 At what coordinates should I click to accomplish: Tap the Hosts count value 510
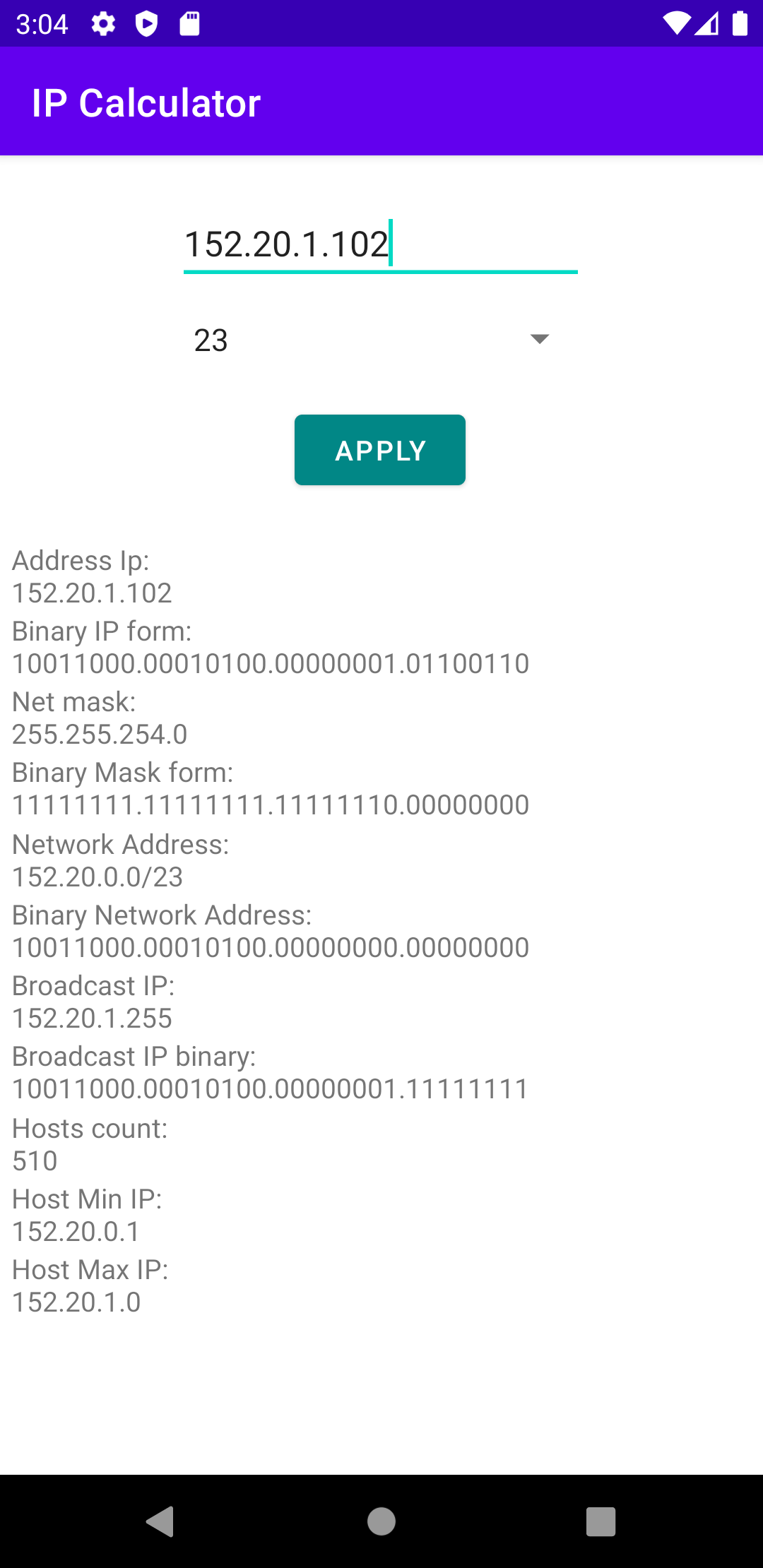[35, 1160]
